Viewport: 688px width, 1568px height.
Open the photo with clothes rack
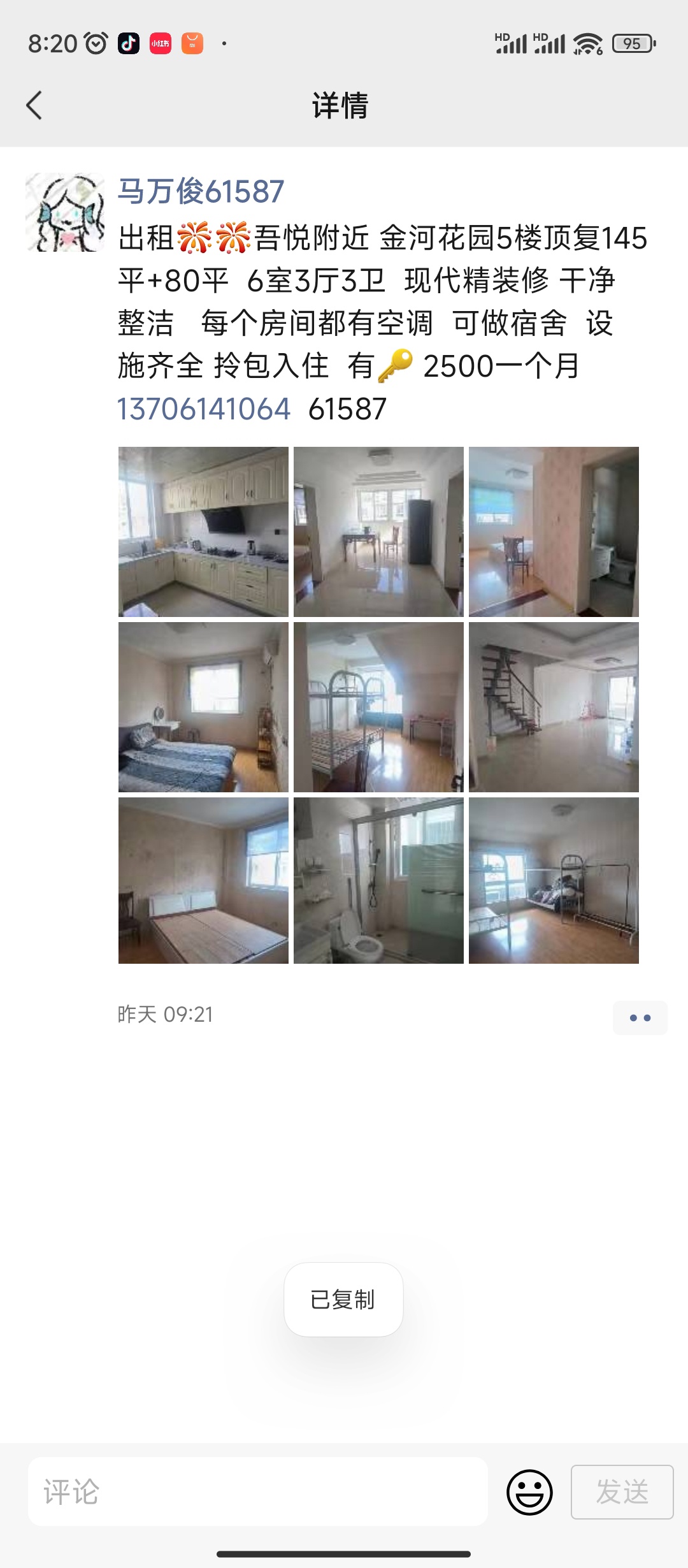554,880
